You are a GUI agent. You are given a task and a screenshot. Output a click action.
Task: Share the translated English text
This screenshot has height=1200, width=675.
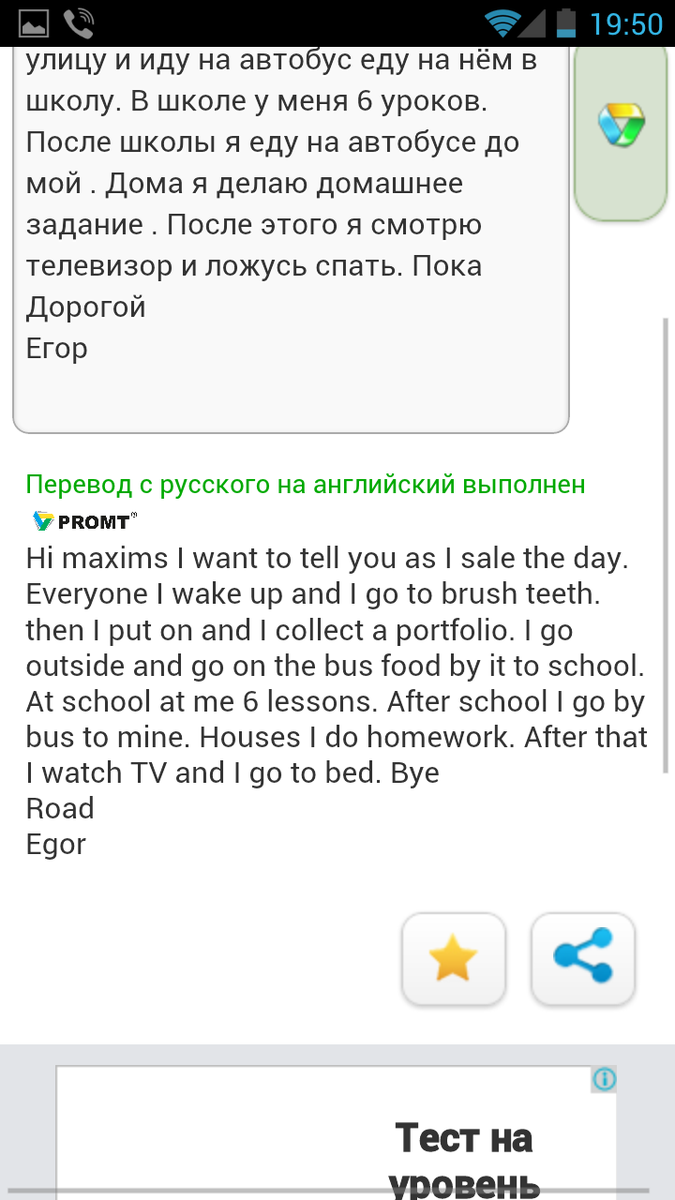point(582,959)
